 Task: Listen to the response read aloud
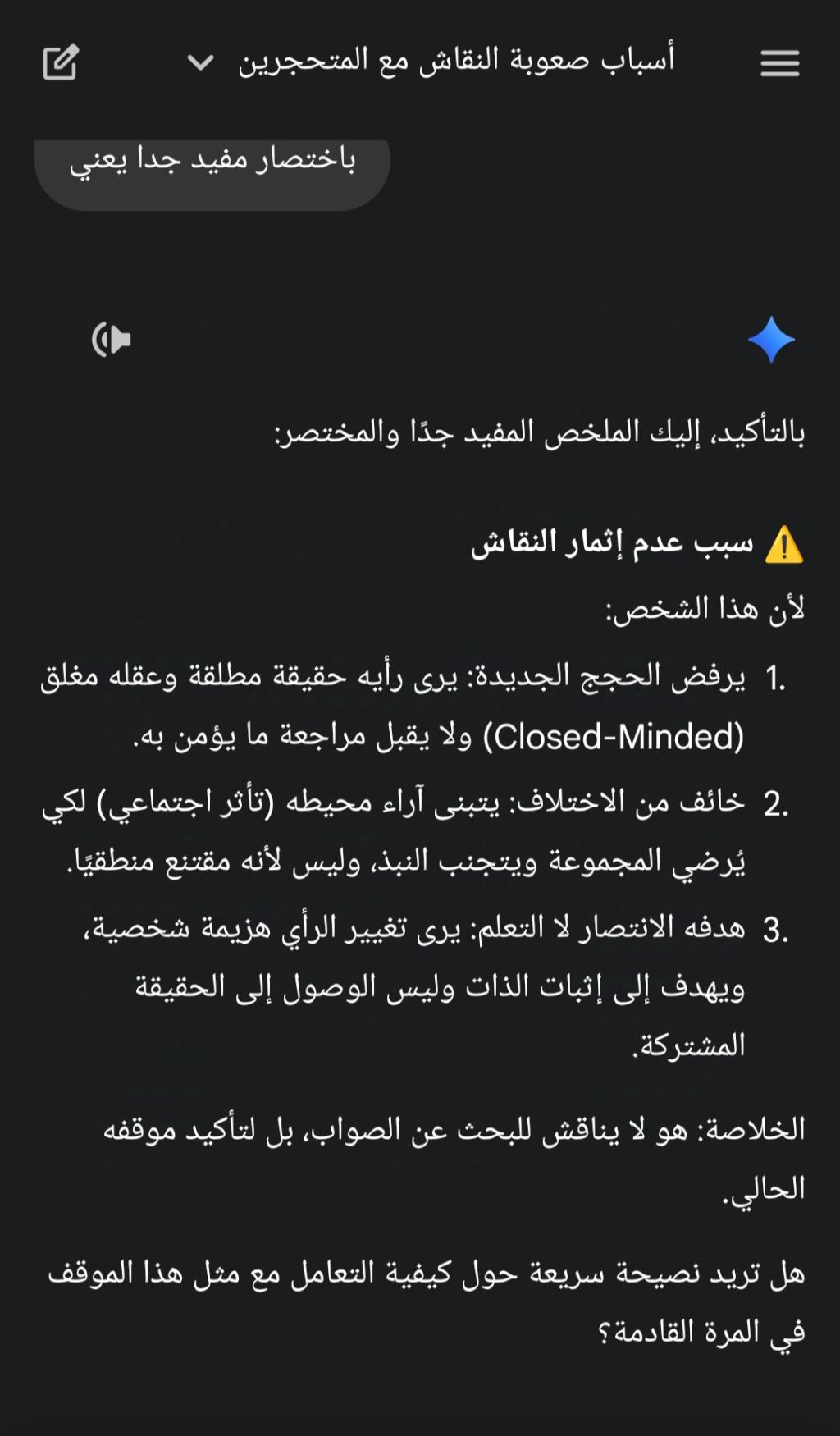click(112, 340)
